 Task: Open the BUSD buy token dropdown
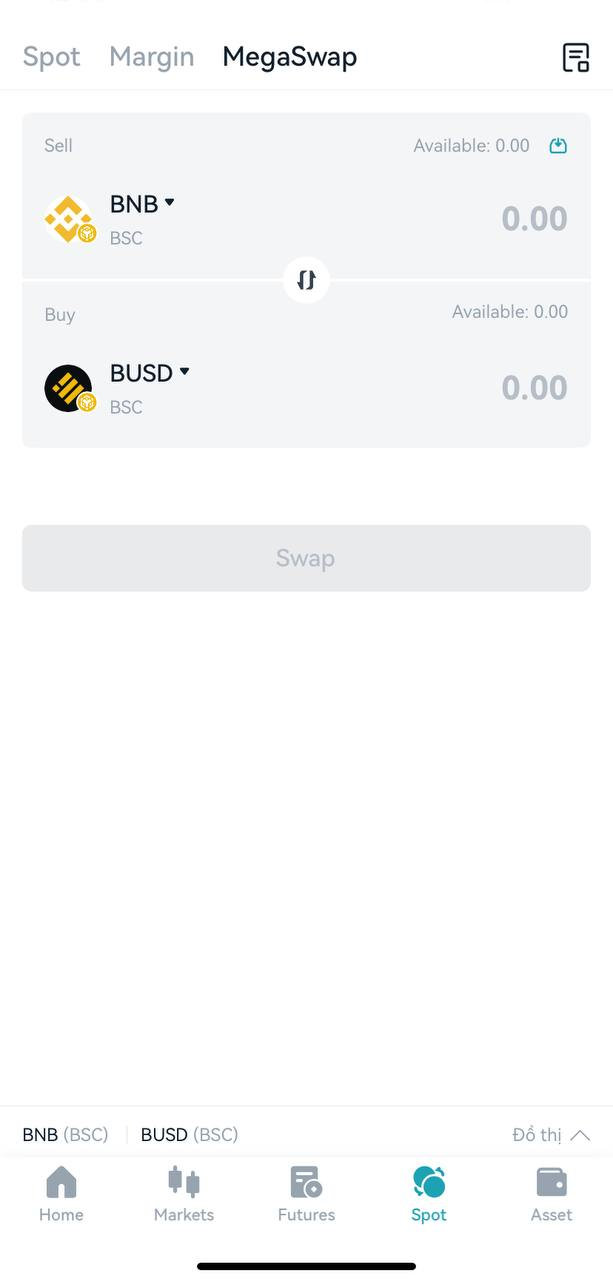pos(149,373)
